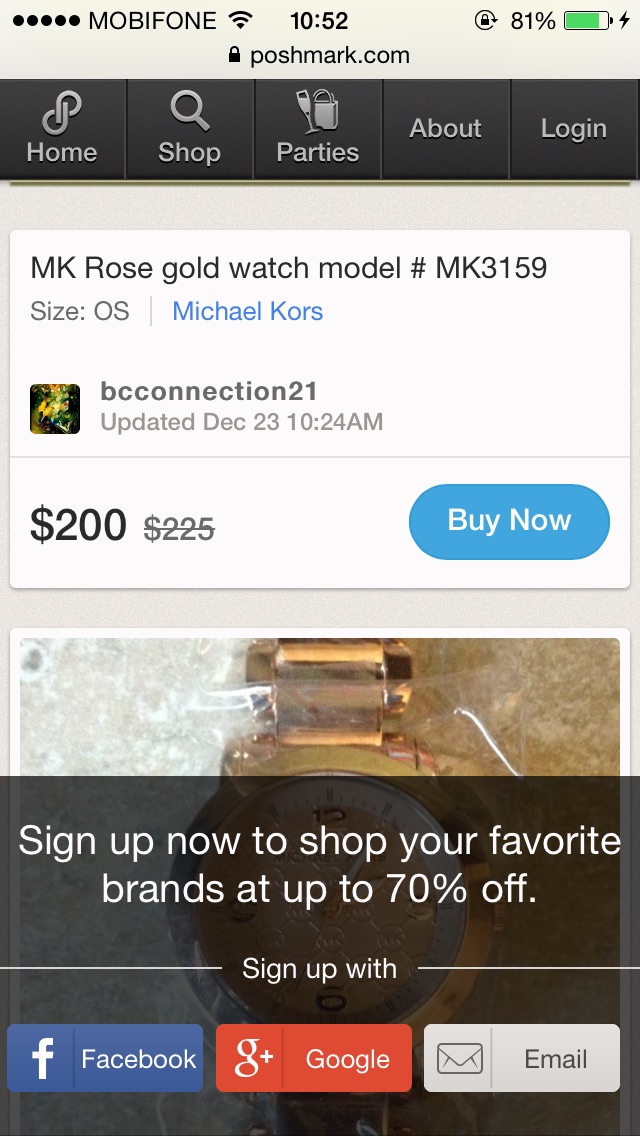This screenshot has height=1136, width=640.
Task: Tap the poshmark.com address bar
Action: 320,55
